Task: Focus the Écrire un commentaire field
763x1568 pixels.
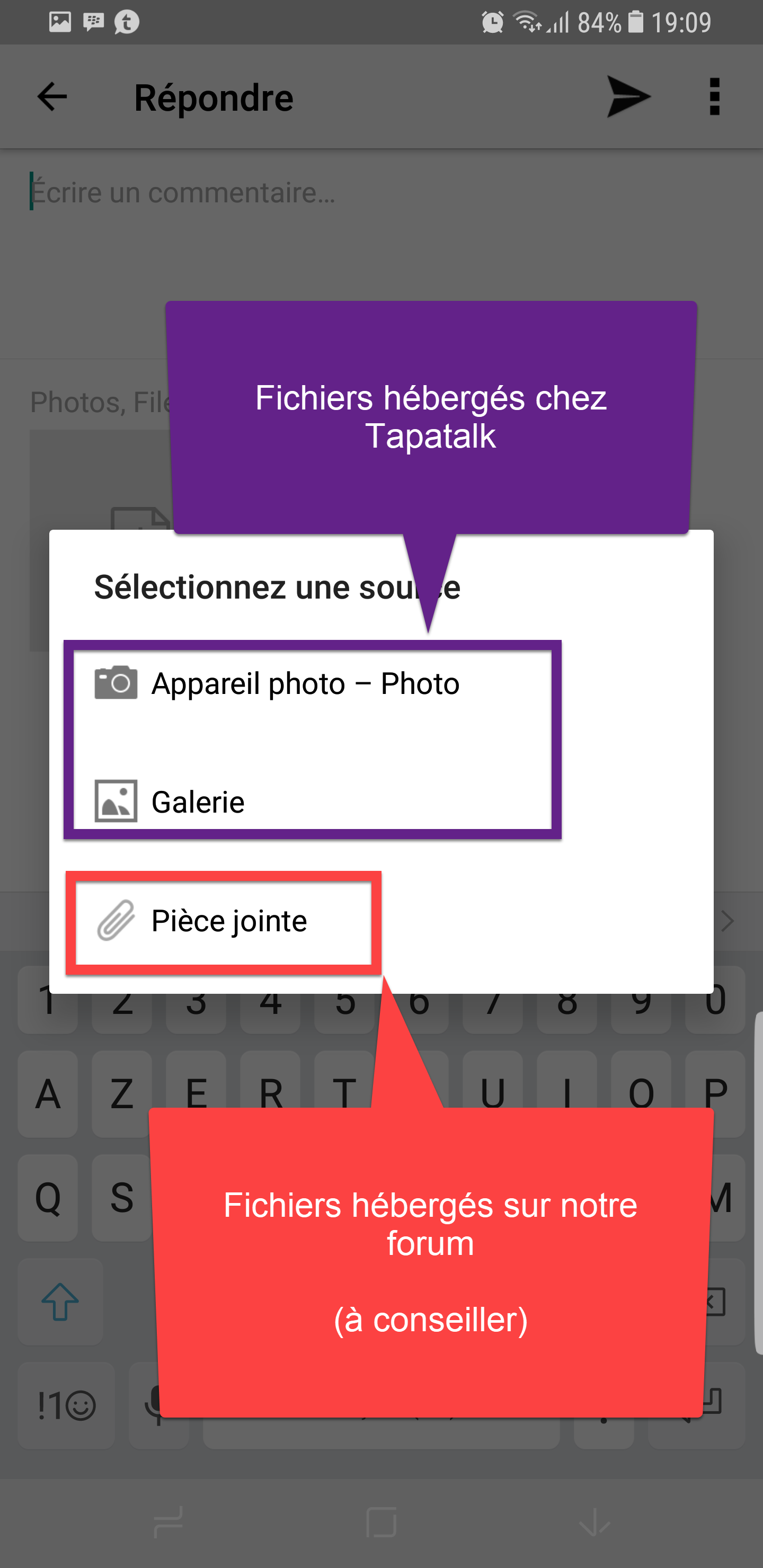Action: [244, 192]
